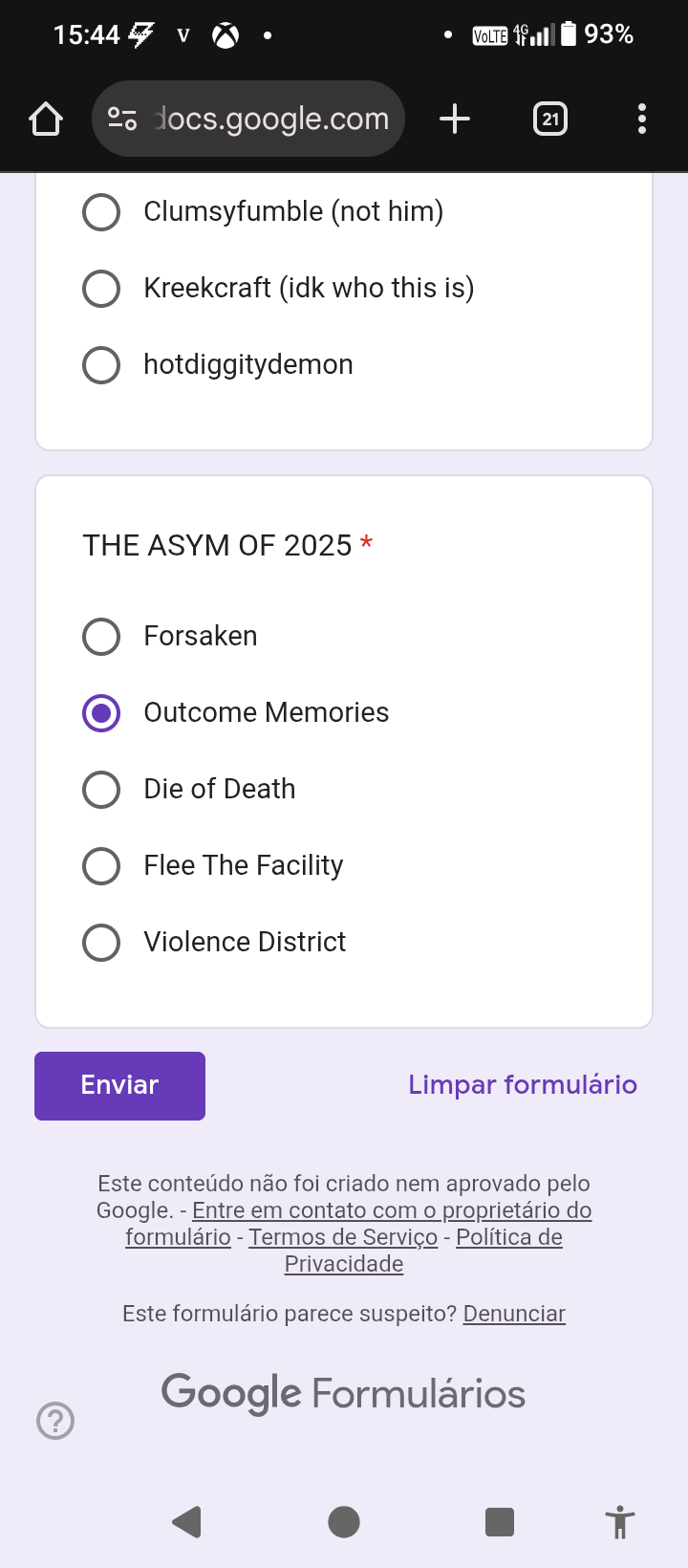688x1568 pixels.
Task: Pick the hotdiggitydemon option
Action: [101, 364]
